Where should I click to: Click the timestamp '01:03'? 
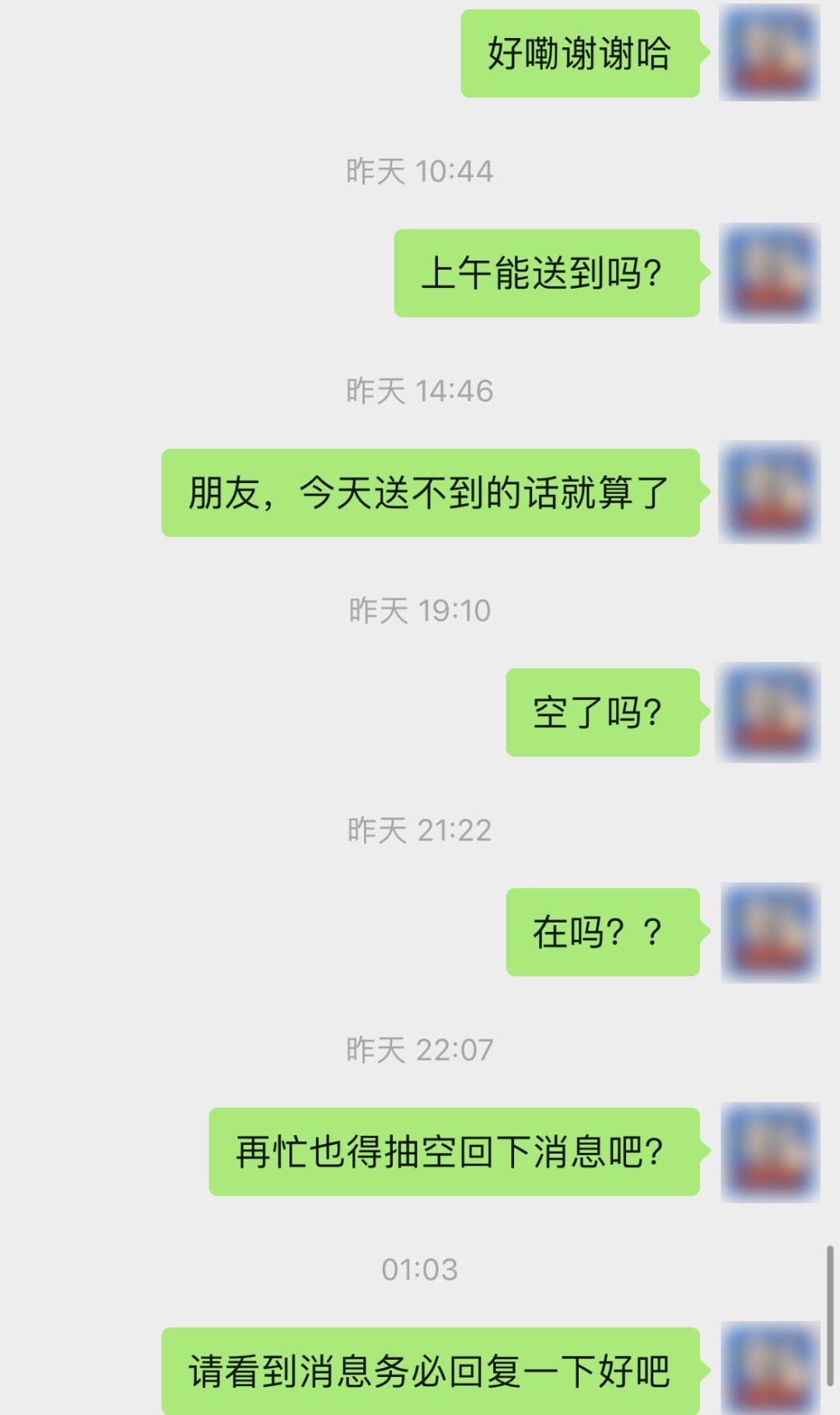[x=420, y=1263]
